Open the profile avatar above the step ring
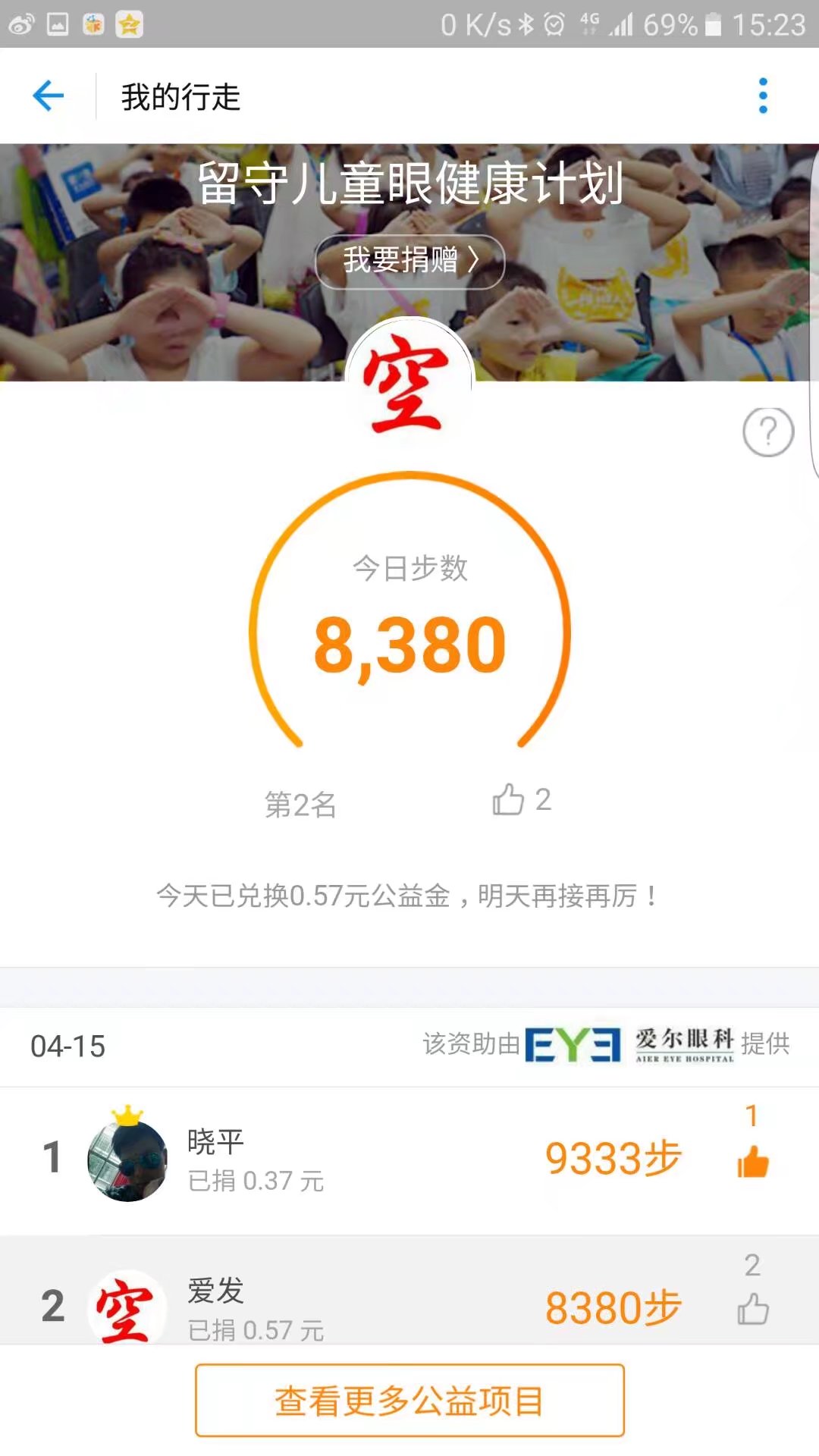Viewport: 819px width, 1456px height. (409, 381)
